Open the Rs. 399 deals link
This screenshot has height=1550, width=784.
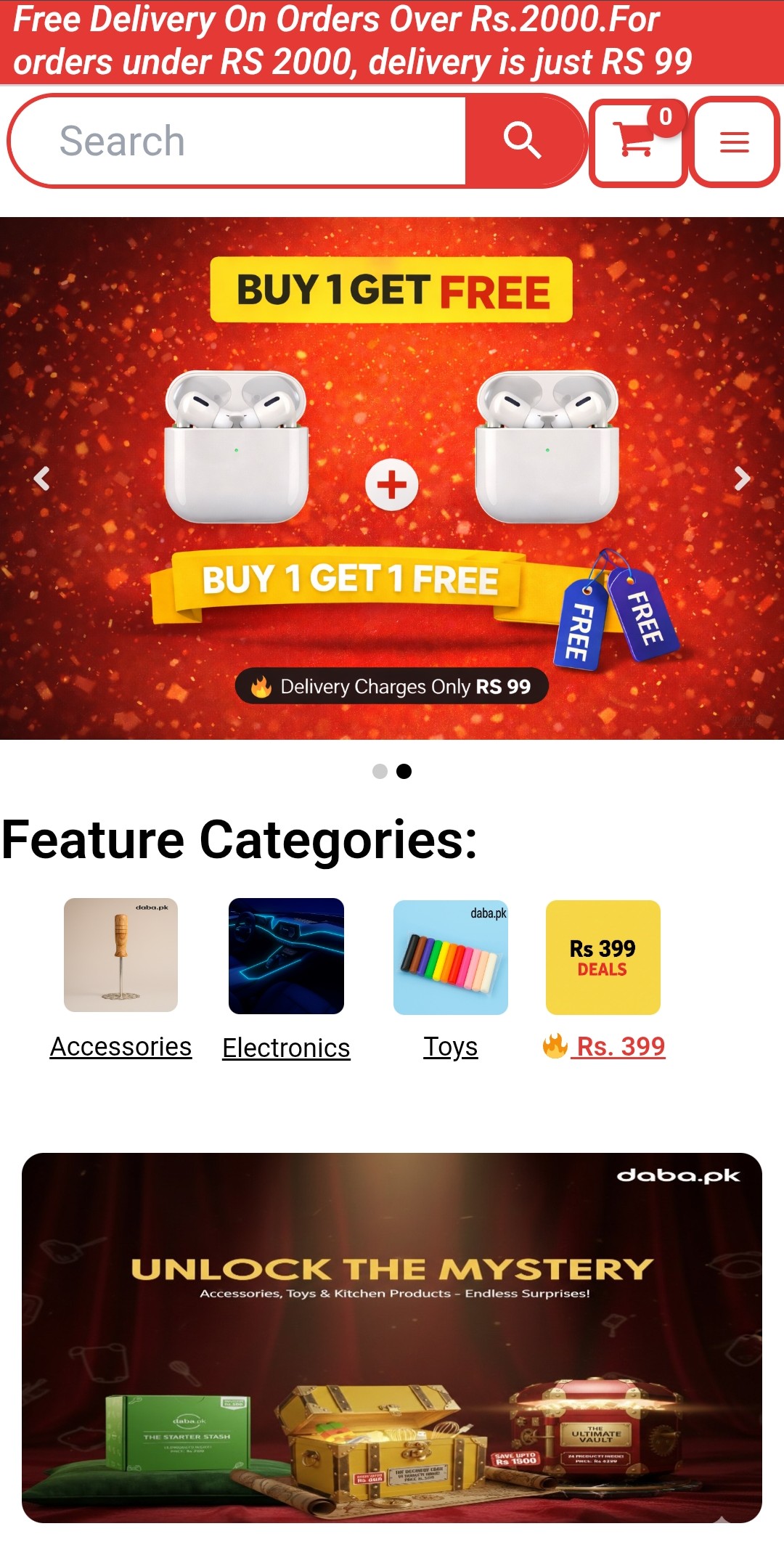coord(619,1047)
